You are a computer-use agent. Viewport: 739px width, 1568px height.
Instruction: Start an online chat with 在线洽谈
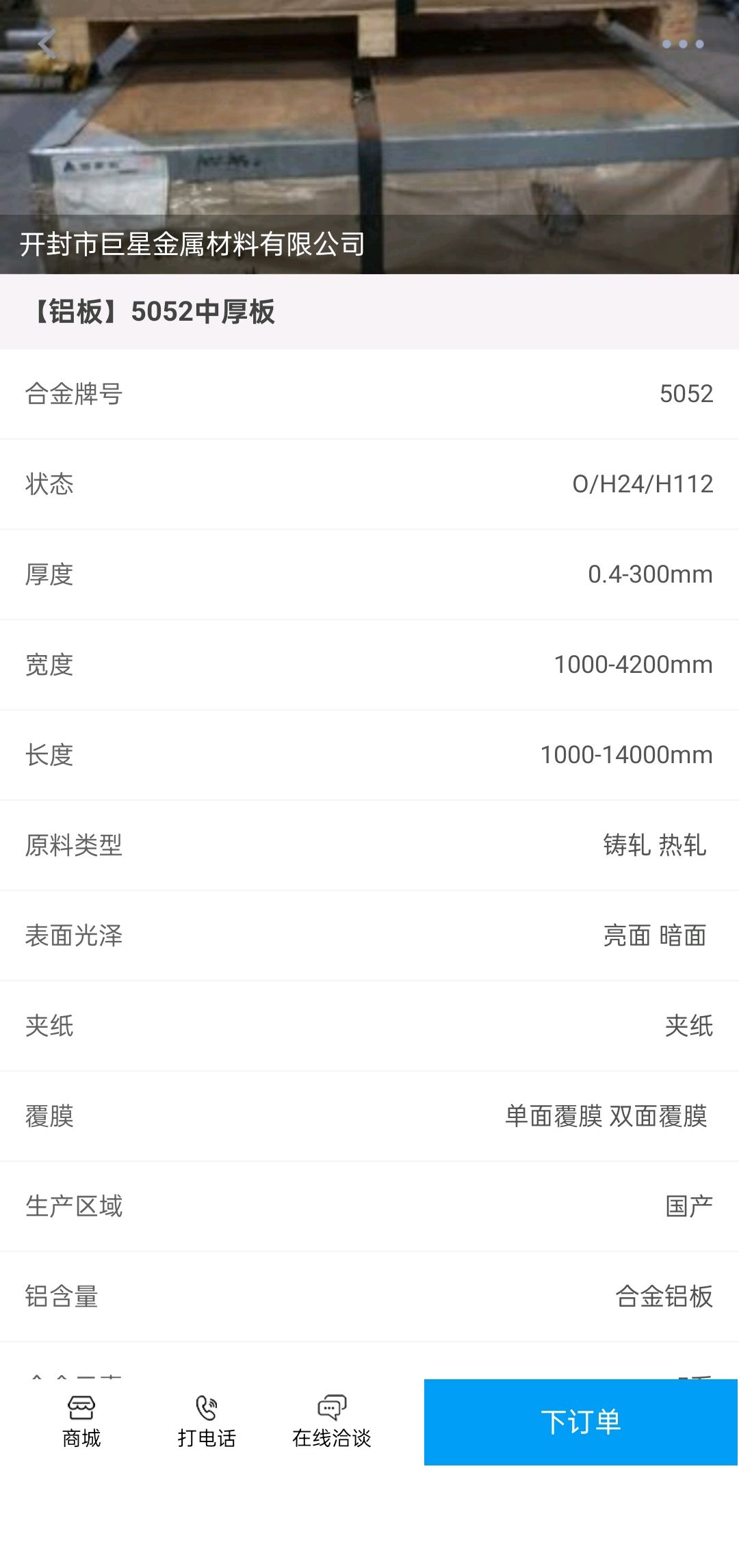332,1422
